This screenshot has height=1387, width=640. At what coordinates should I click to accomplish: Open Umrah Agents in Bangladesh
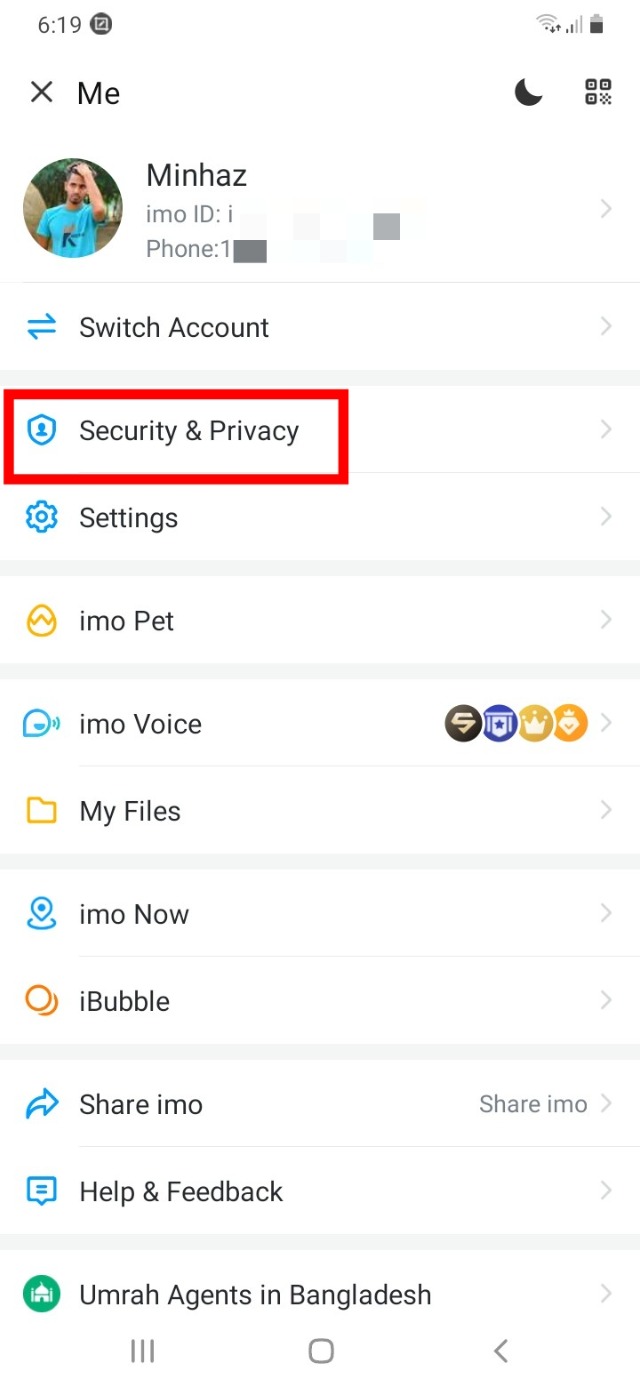[x=320, y=1294]
